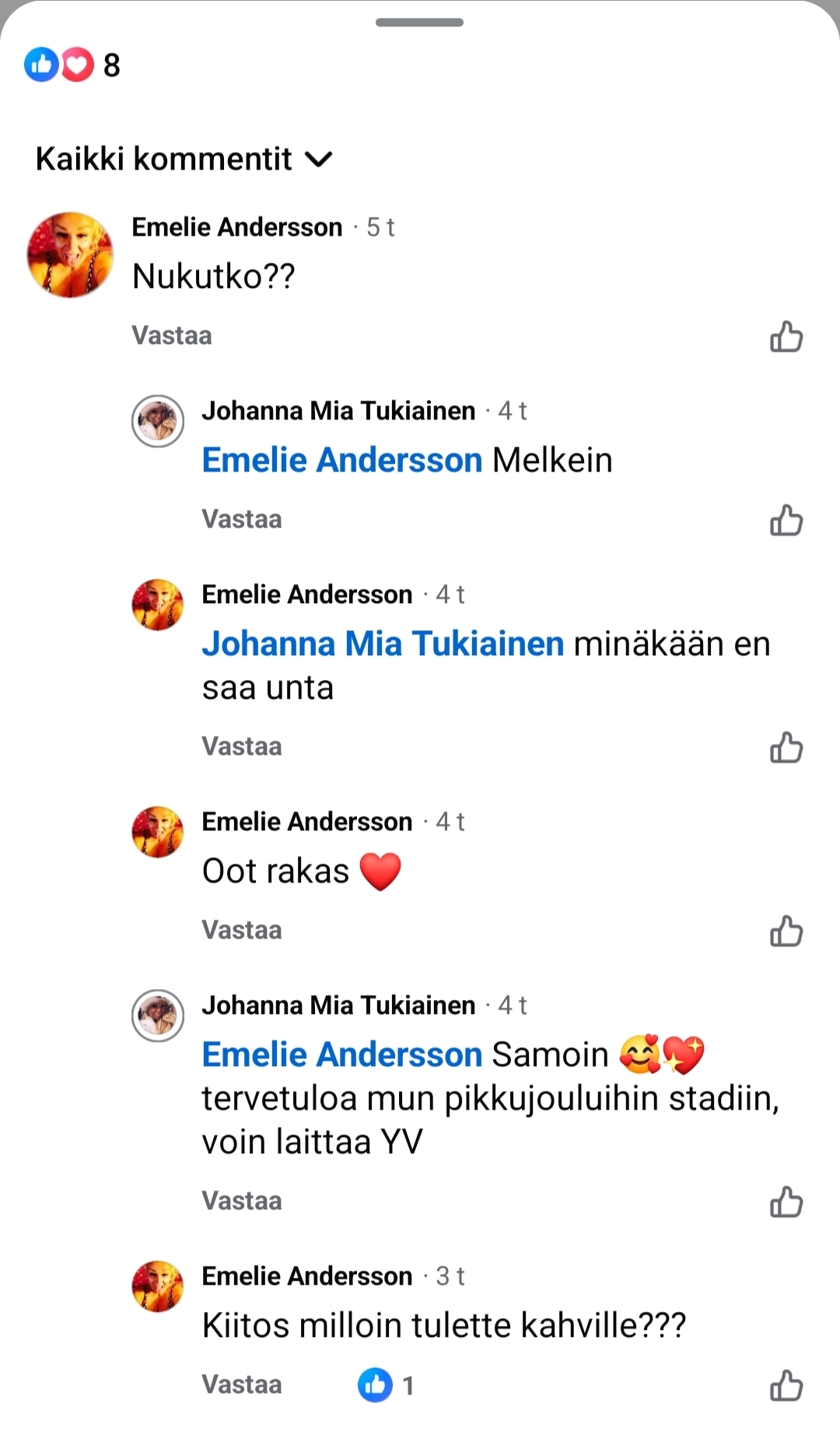Tap Vastaa under the "Melkein" reply

(242, 519)
